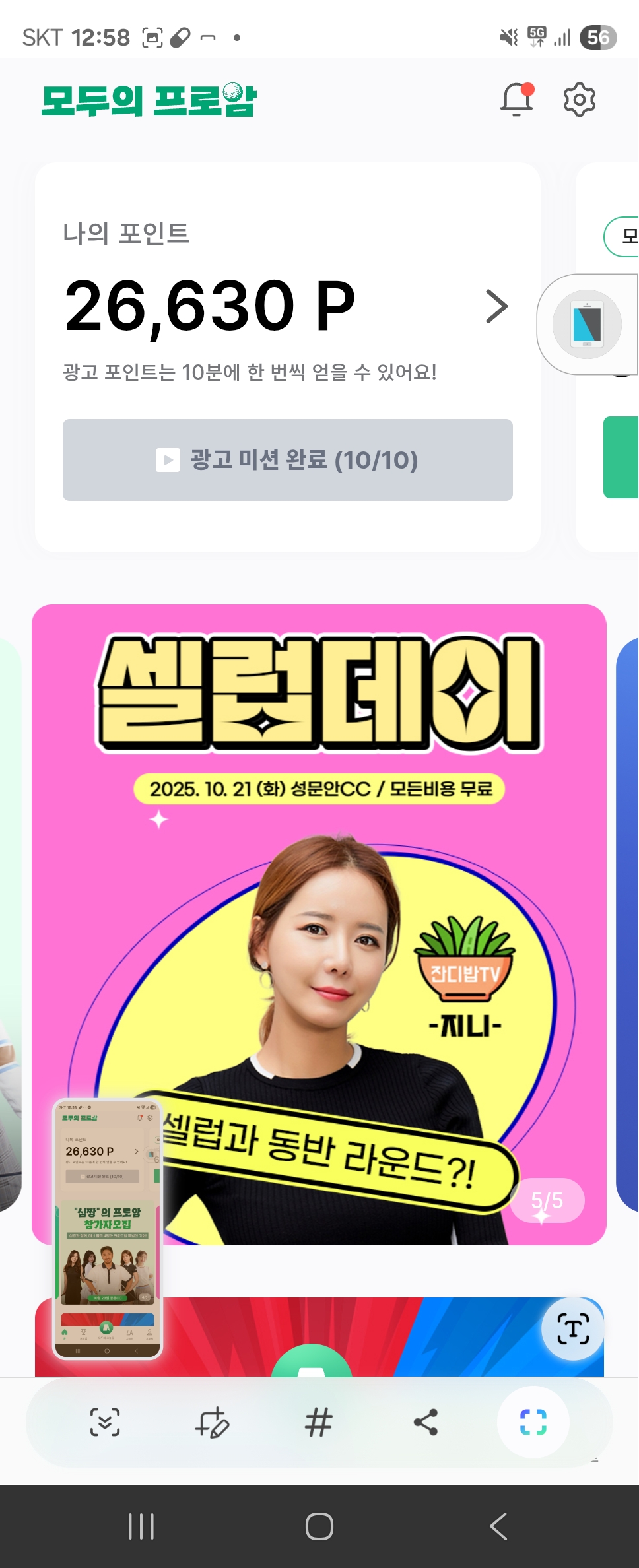Add a hashtag to the screenshot

click(x=319, y=1422)
